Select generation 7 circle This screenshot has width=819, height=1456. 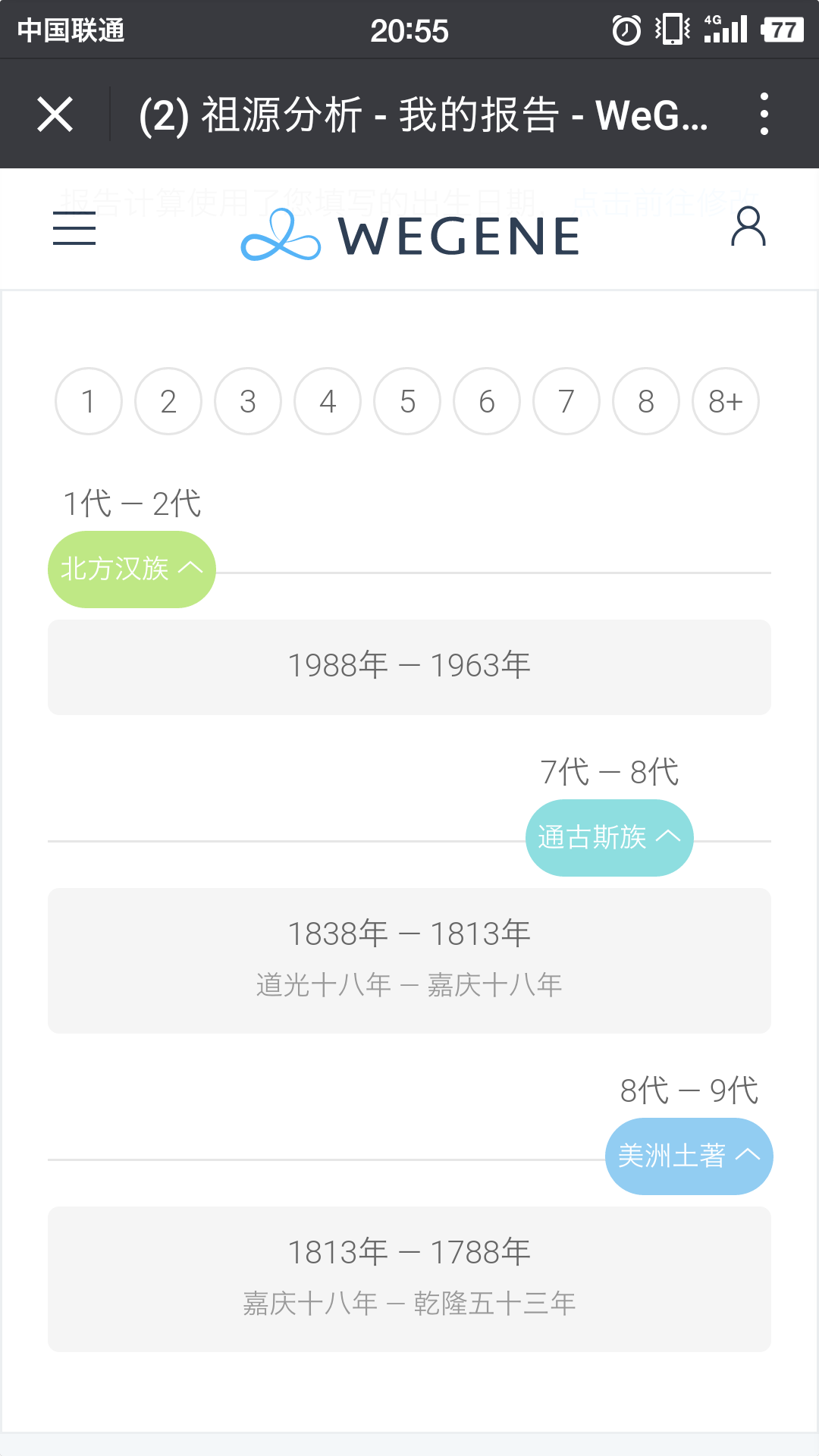566,401
